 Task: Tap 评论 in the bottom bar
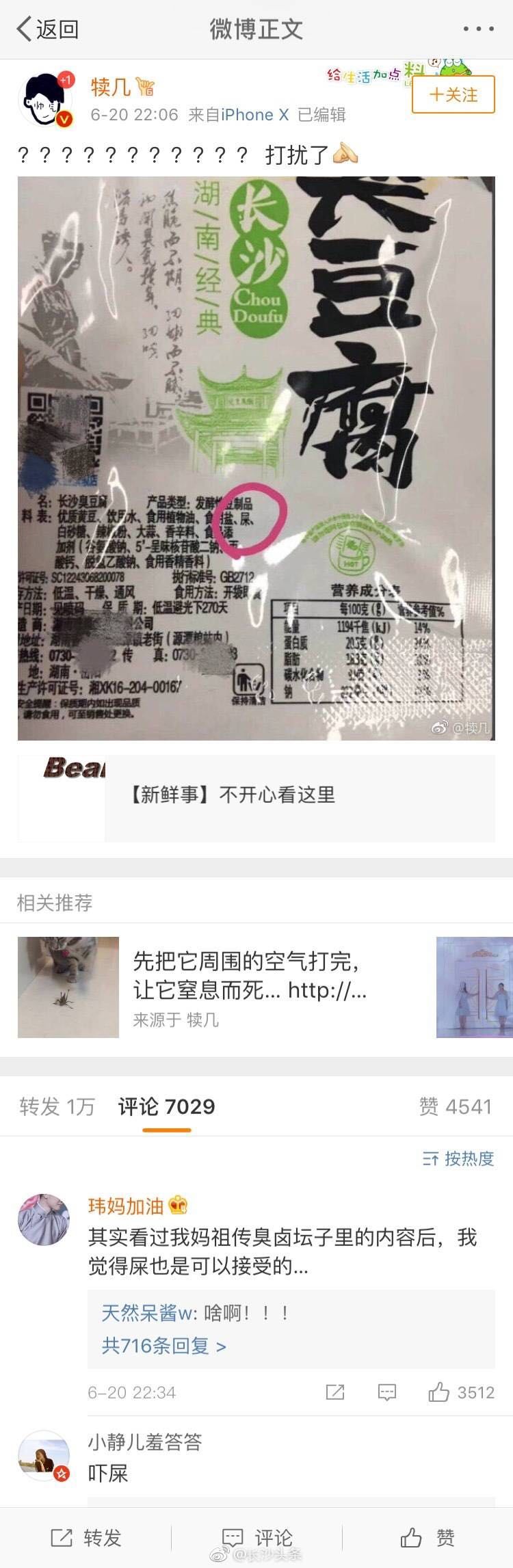pyautogui.click(x=257, y=1538)
